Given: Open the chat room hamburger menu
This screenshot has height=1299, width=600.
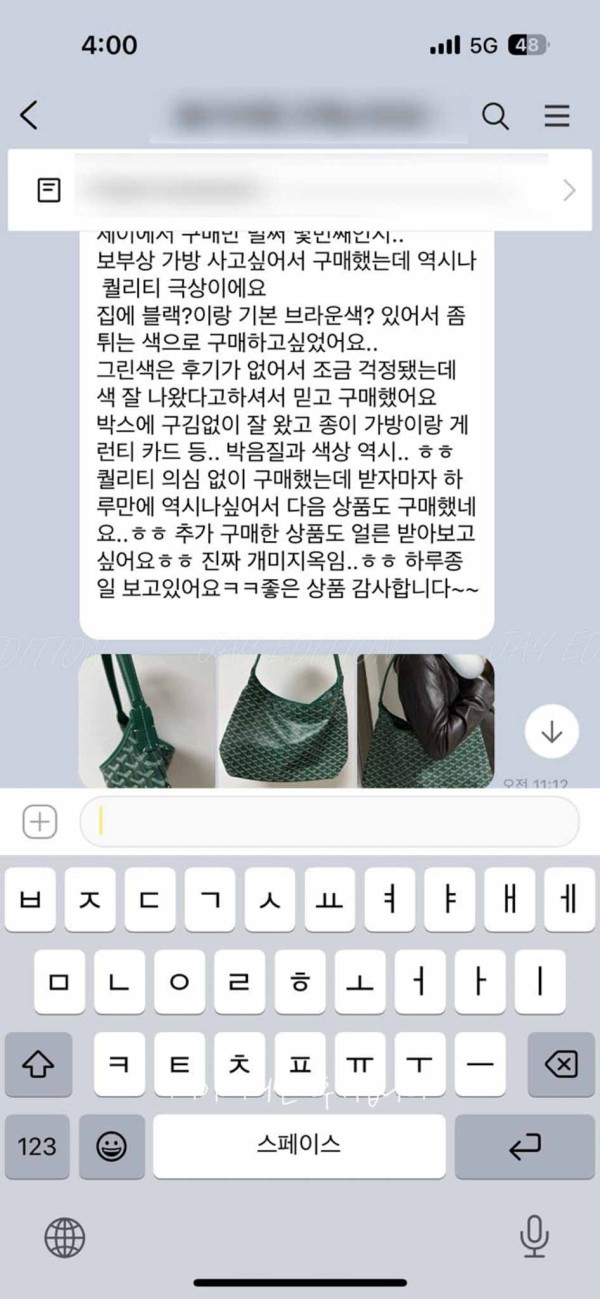Looking at the screenshot, I should point(557,116).
